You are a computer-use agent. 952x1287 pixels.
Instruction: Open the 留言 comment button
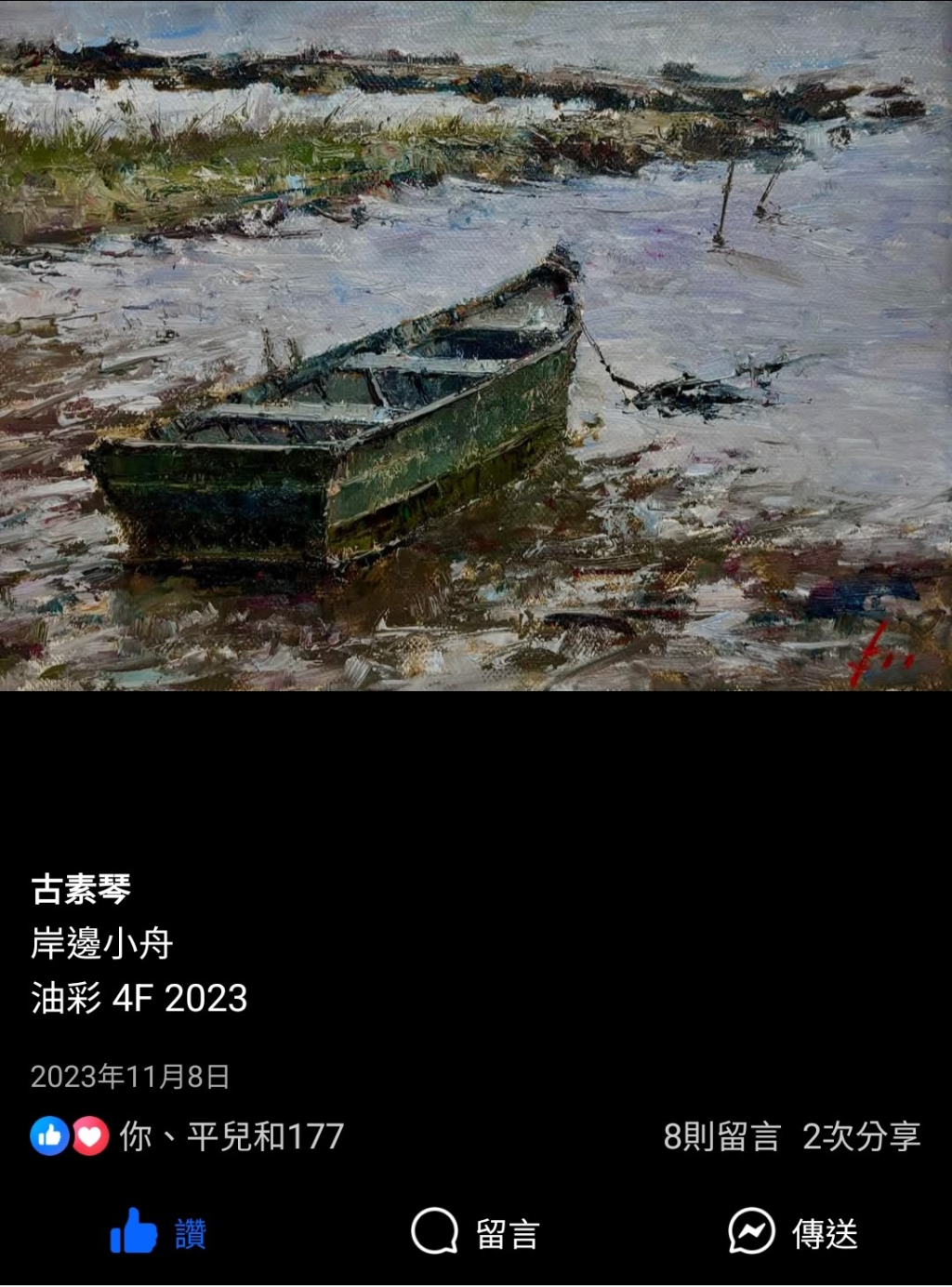[x=475, y=1233]
